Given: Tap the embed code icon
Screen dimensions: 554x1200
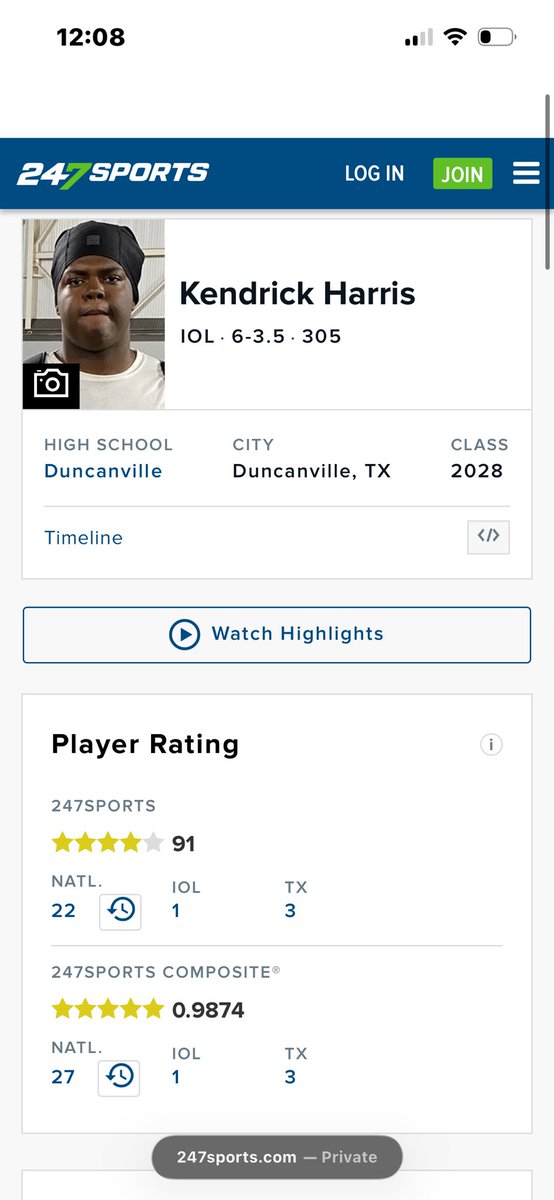Looking at the screenshot, I should click(x=488, y=536).
